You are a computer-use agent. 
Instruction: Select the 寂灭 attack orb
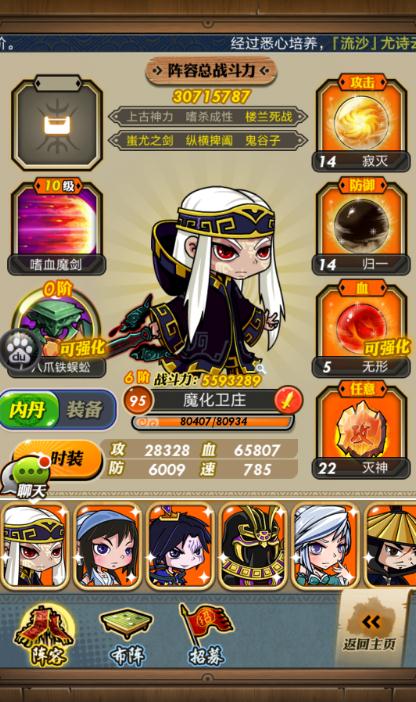tap(361, 123)
